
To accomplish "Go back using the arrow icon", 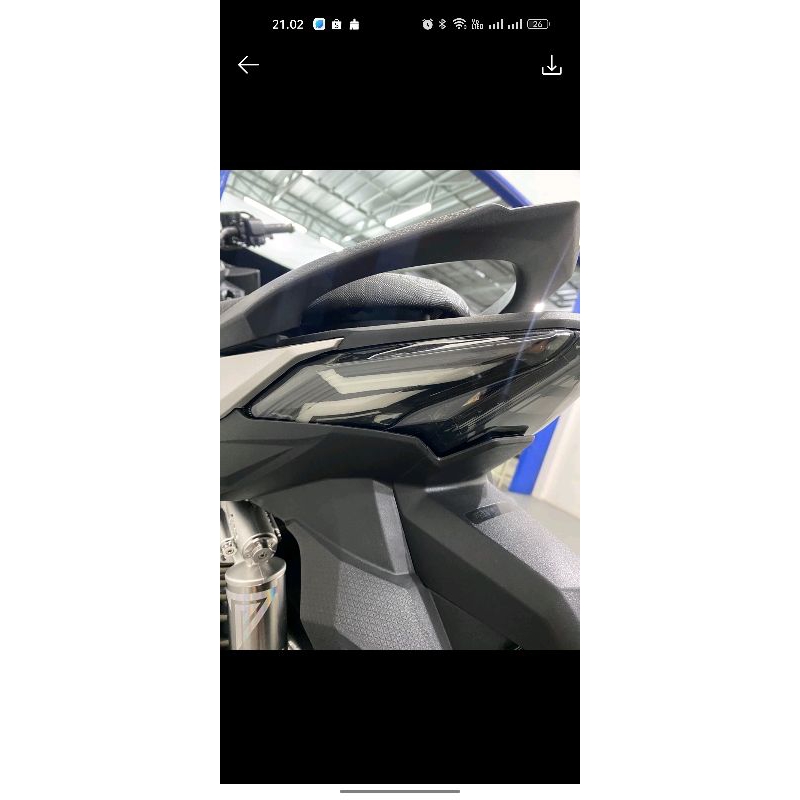I will 248,65.
